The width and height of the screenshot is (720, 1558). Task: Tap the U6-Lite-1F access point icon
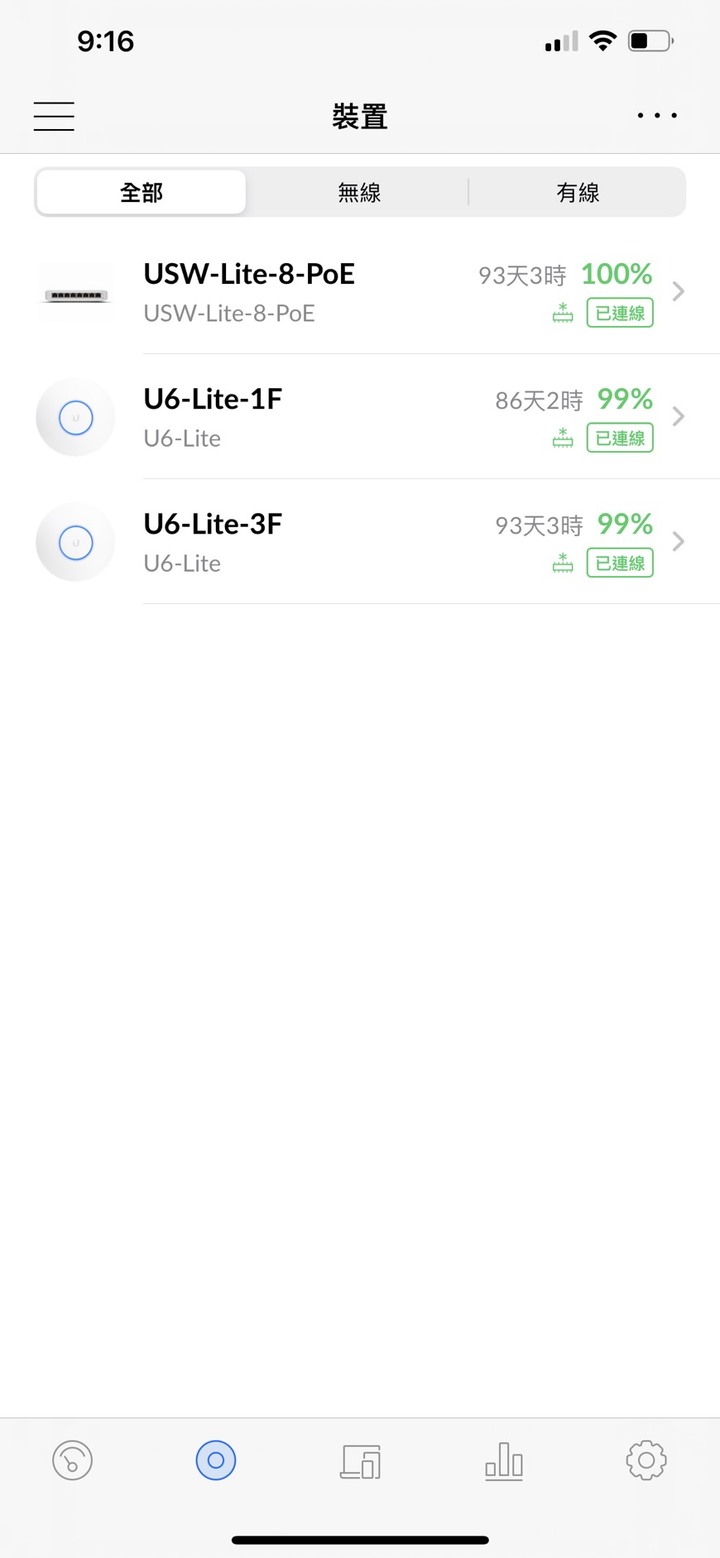pyautogui.click(x=75, y=416)
